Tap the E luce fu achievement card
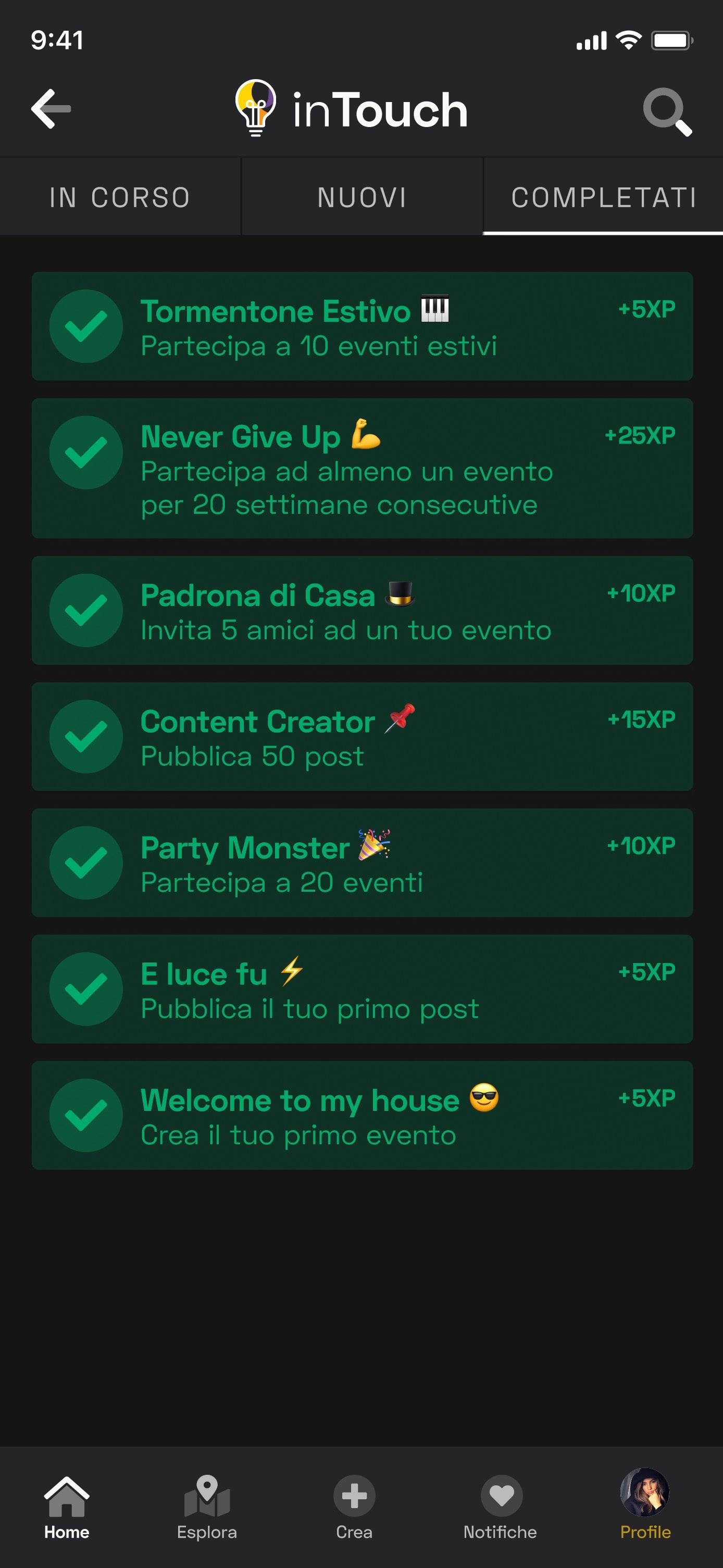723x1568 pixels. point(362,989)
